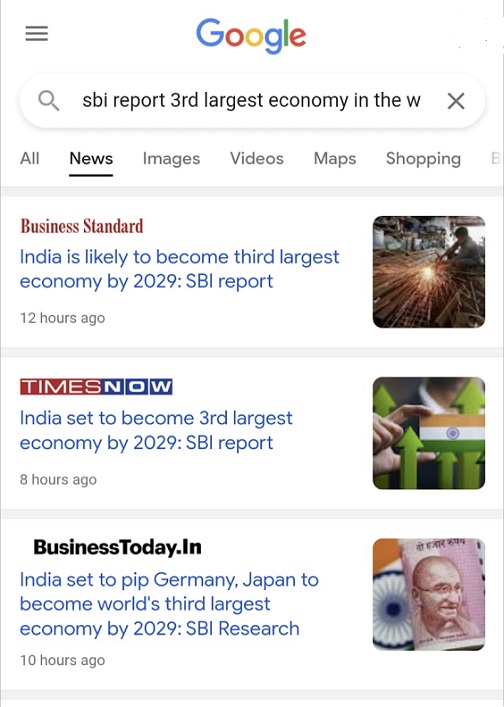
Task: Tap the welding sparks article thumbnail
Action: [429, 272]
